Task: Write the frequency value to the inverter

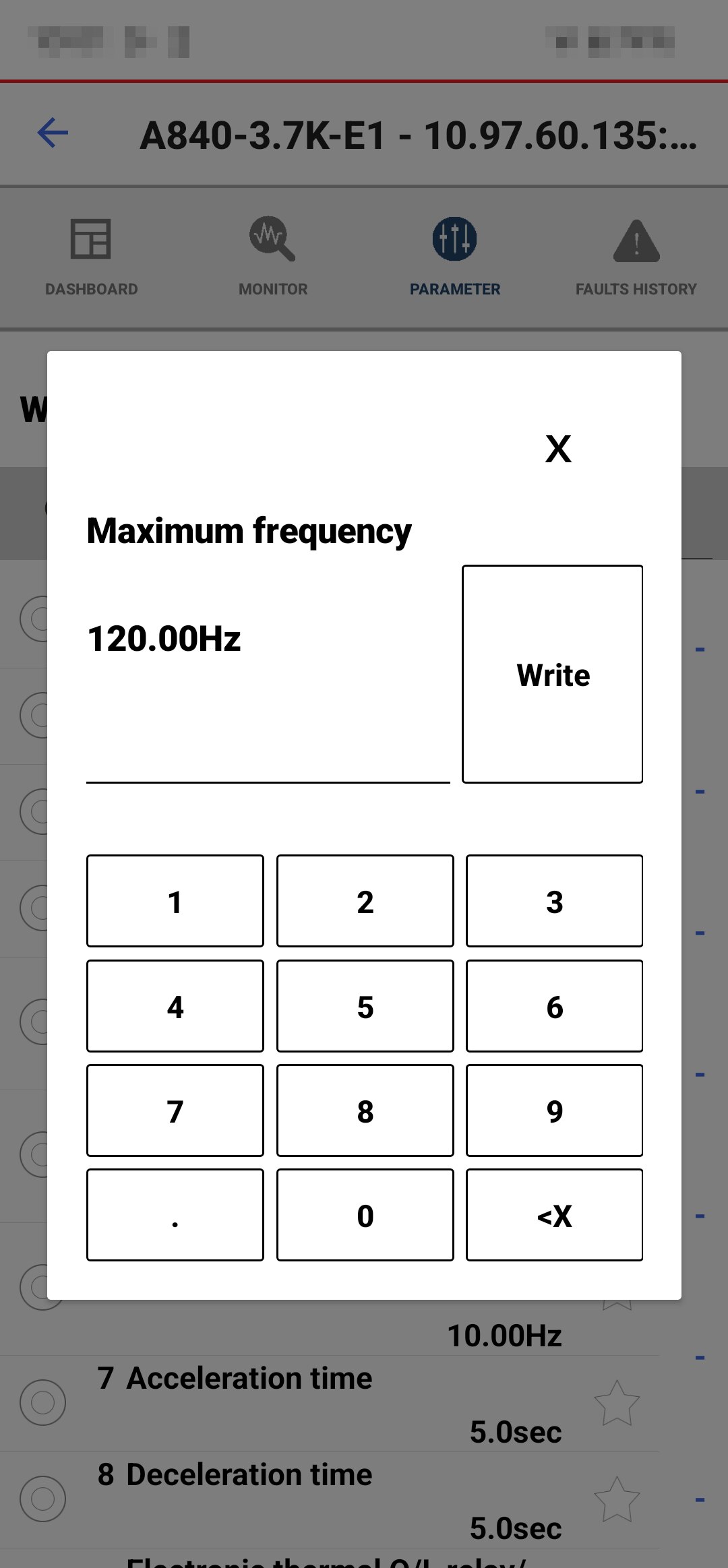Action: [x=552, y=674]
